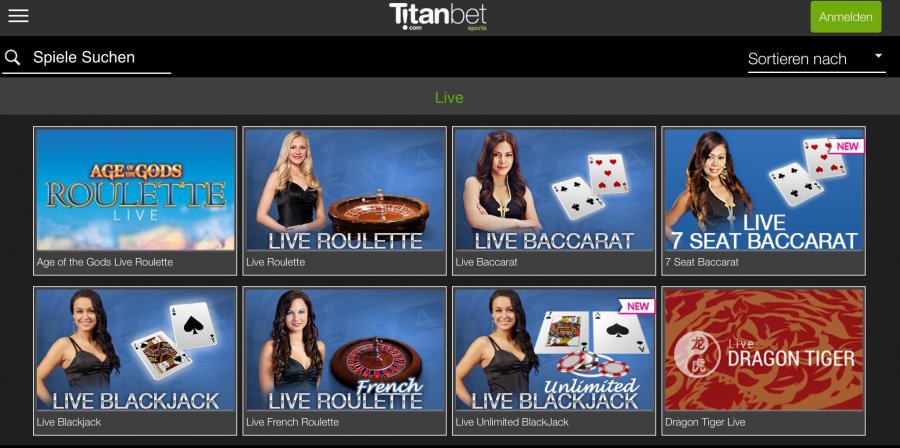This screenshot has height=448, width=900.
Task: Expand the Sortieren nach dropdown
Action: [x=815, y=59]
